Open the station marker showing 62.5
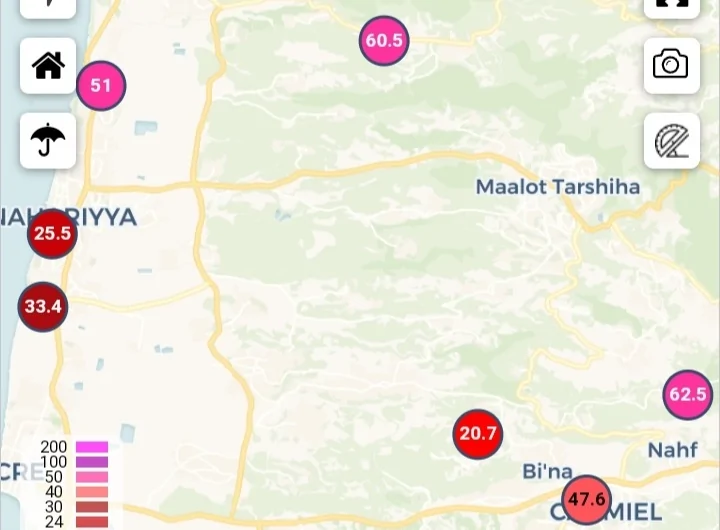 688,395
